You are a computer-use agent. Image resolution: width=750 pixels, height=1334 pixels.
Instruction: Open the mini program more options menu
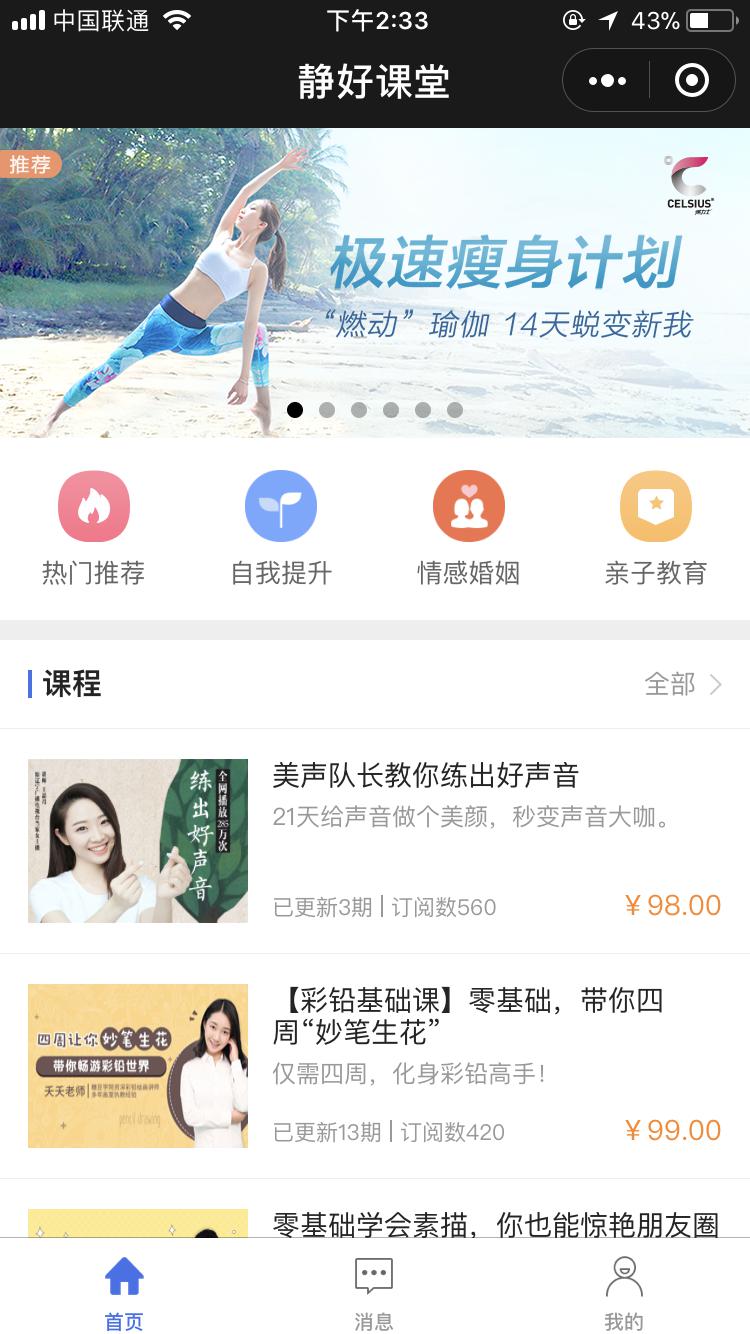click(x=607, y=81)
